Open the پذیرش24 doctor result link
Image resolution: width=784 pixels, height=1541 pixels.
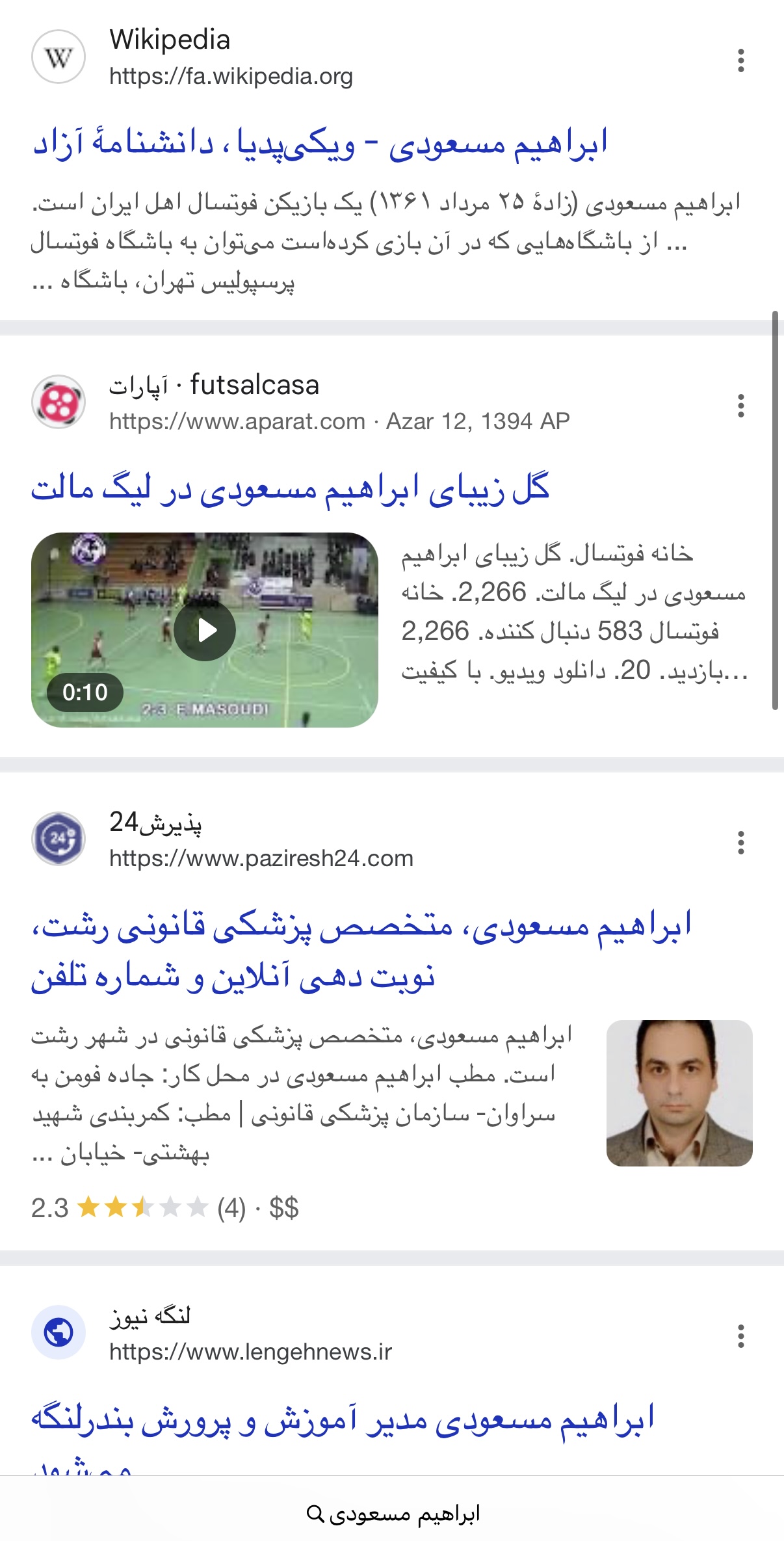pyautogui.click(x=361, y=951)
